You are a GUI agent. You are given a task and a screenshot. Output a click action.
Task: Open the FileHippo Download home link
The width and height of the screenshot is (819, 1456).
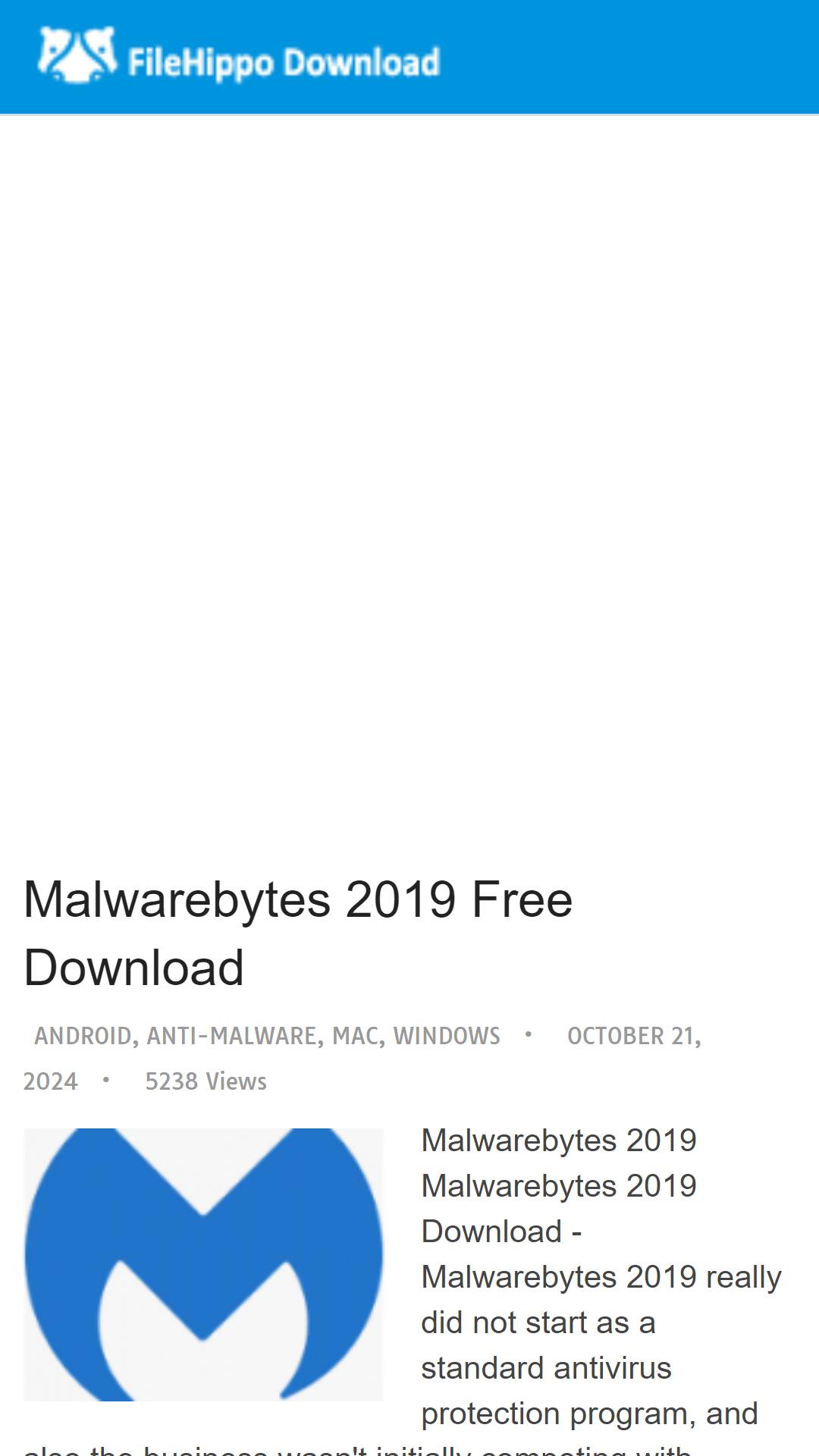(x=239, y=57)
